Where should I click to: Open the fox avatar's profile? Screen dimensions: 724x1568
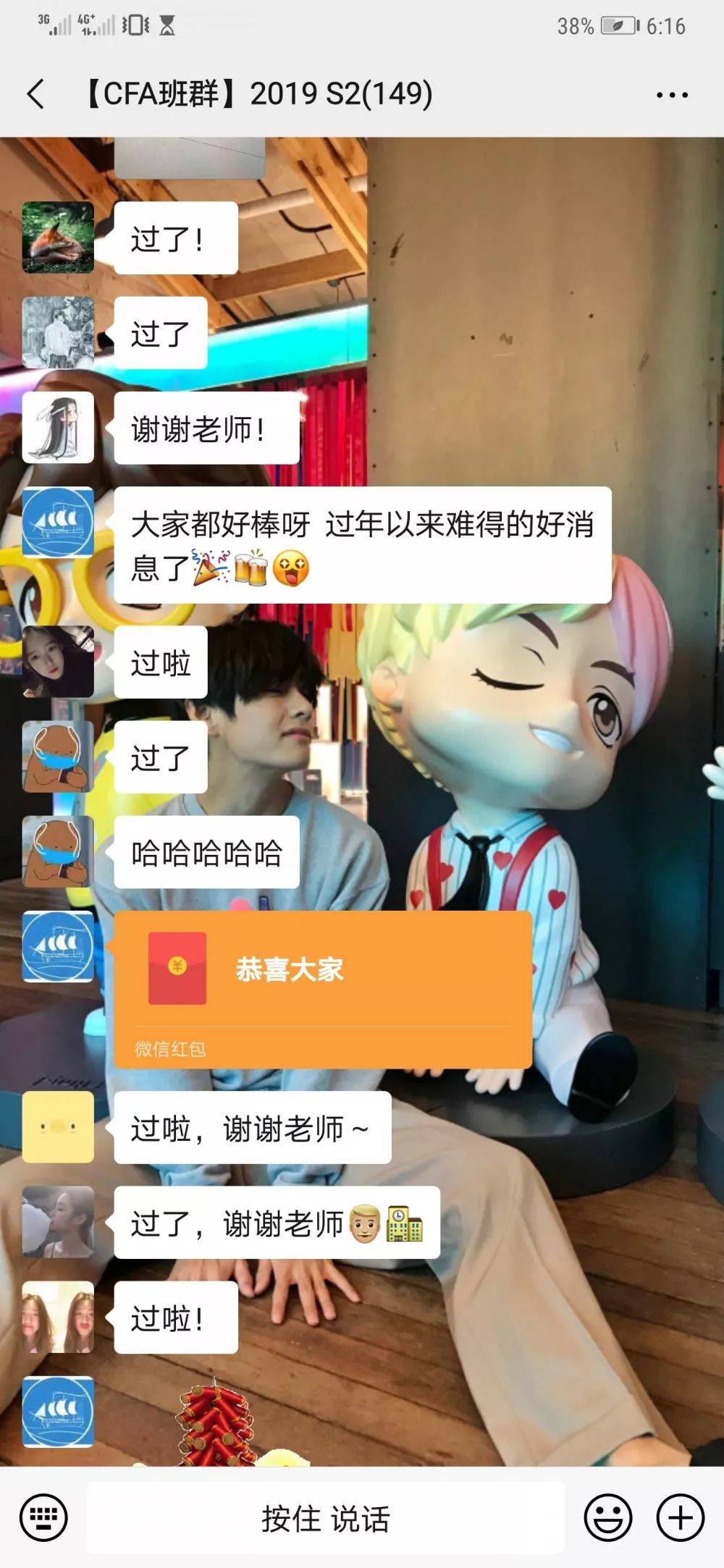[58, 237]
